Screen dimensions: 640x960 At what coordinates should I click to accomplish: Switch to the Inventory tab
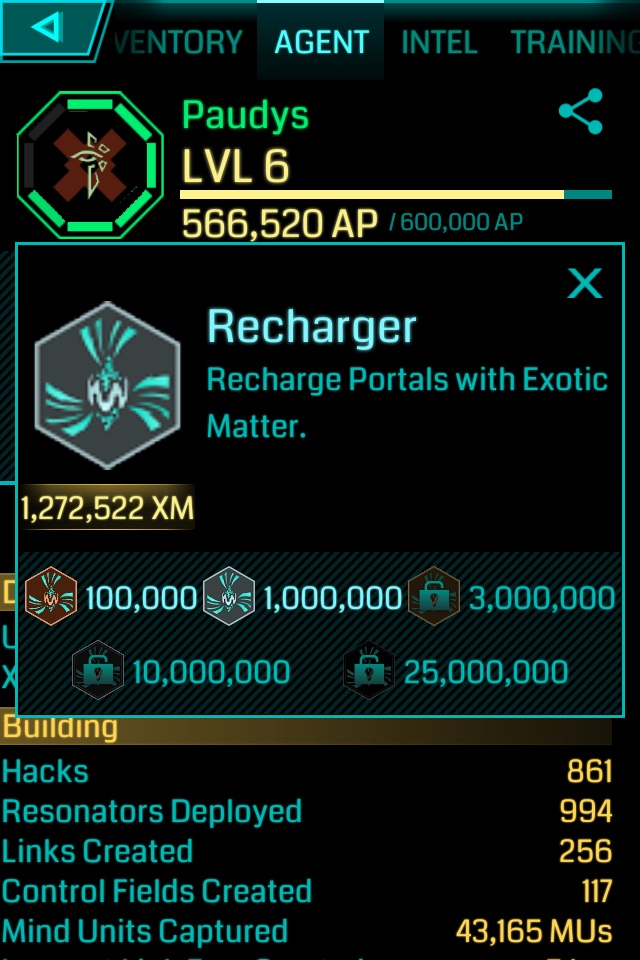click(178, 42)
